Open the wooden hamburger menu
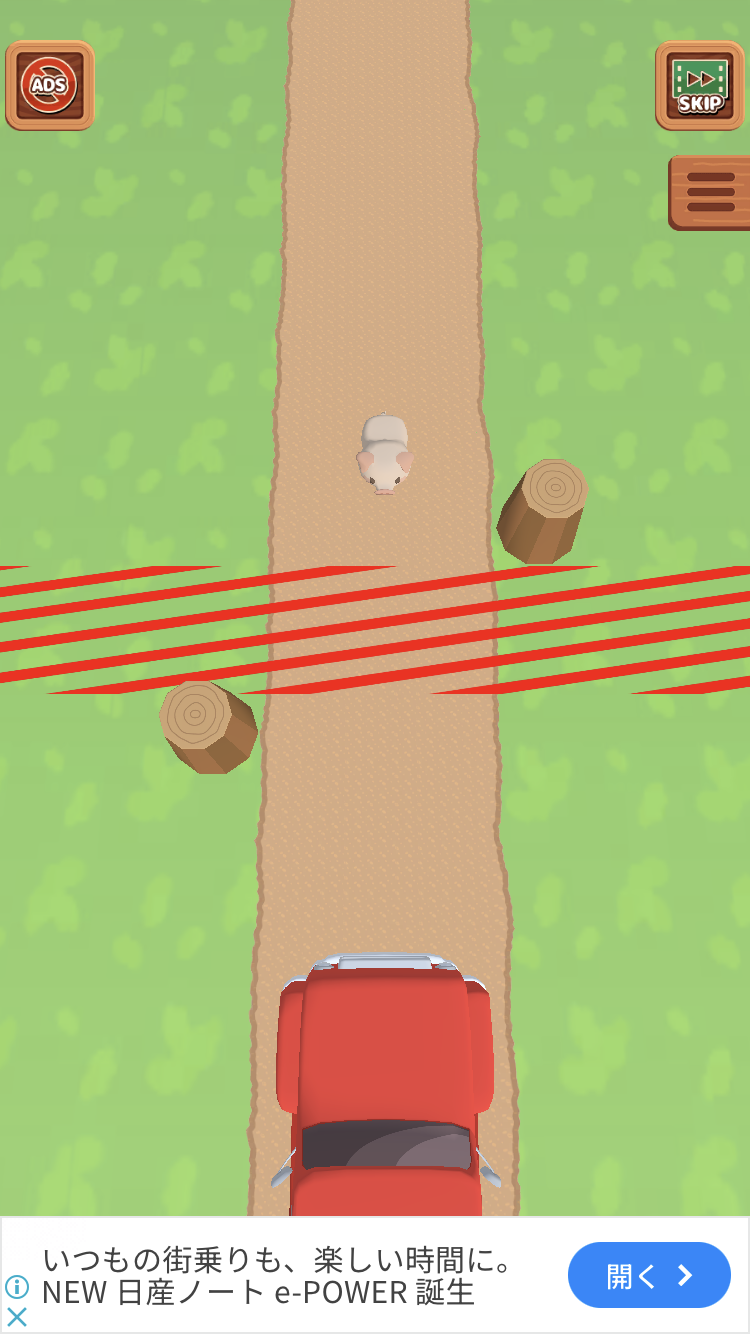Image resolution: width=750 pixels, height=1334 pixels. click(x=710, y=192)
